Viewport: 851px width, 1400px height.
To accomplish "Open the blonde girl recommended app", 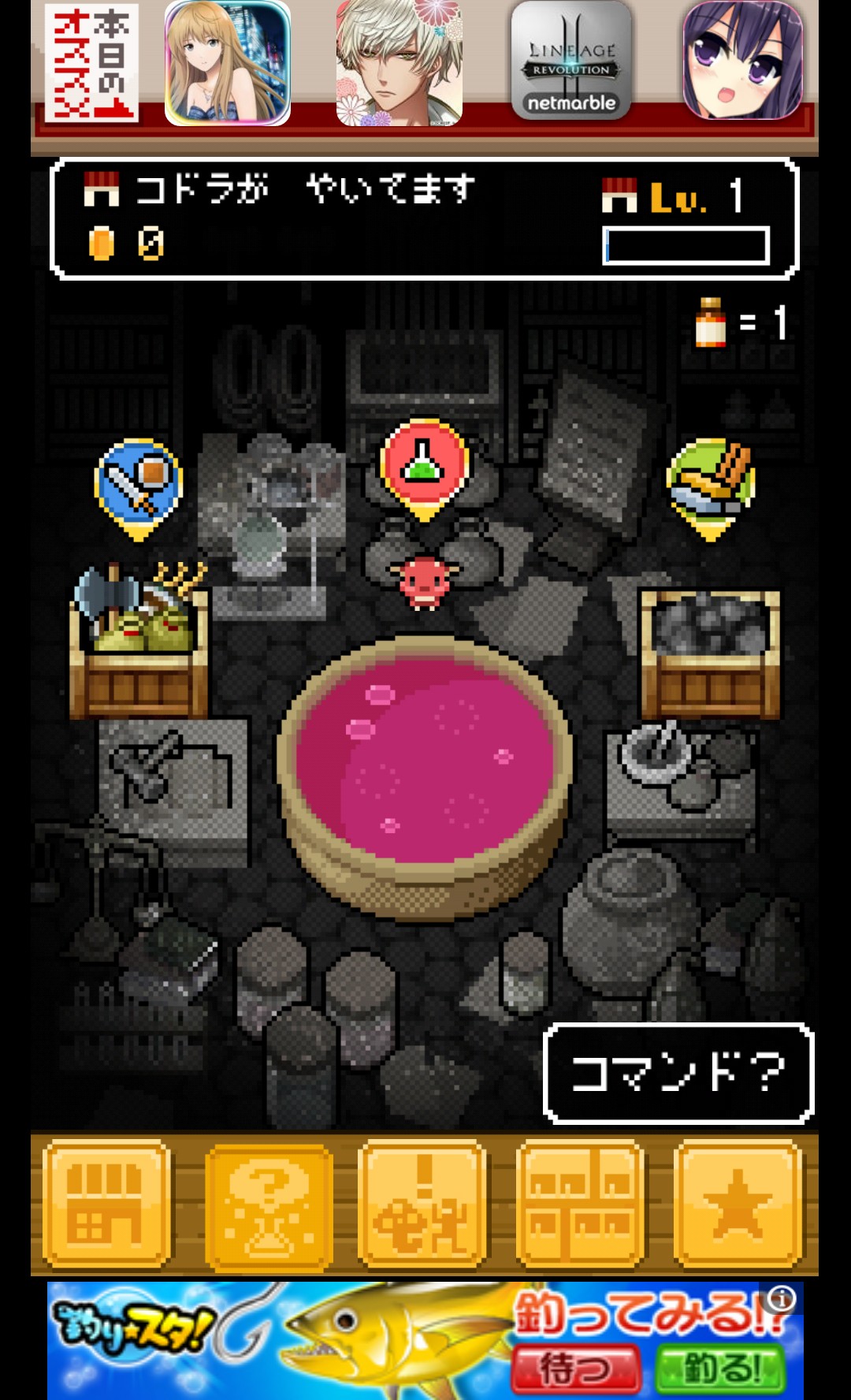I will (228, 63).
